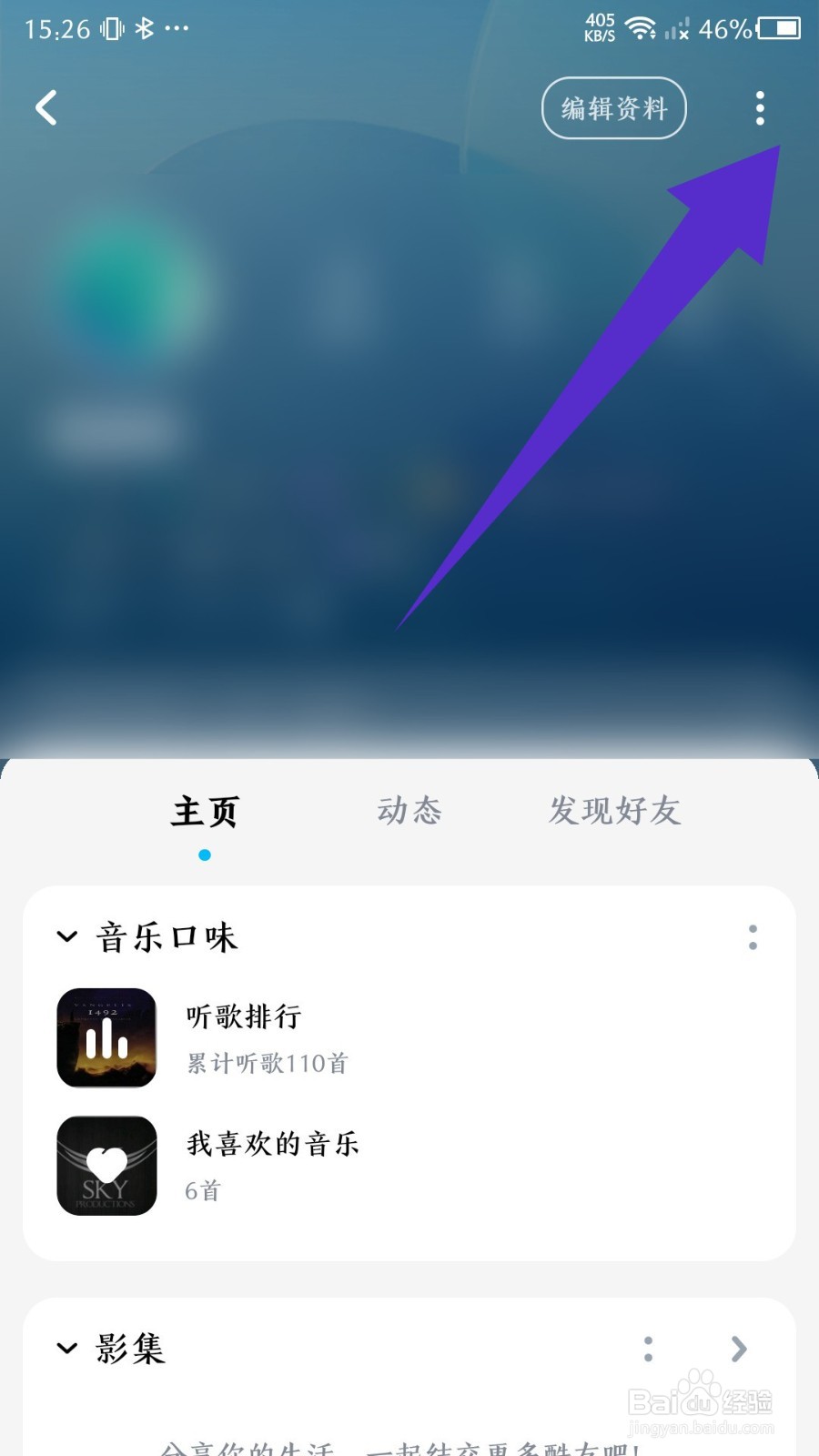Screen dimensions: 819x1456
Task: Tap the blue dot under 主页 tab
Action: coord(205,854)
